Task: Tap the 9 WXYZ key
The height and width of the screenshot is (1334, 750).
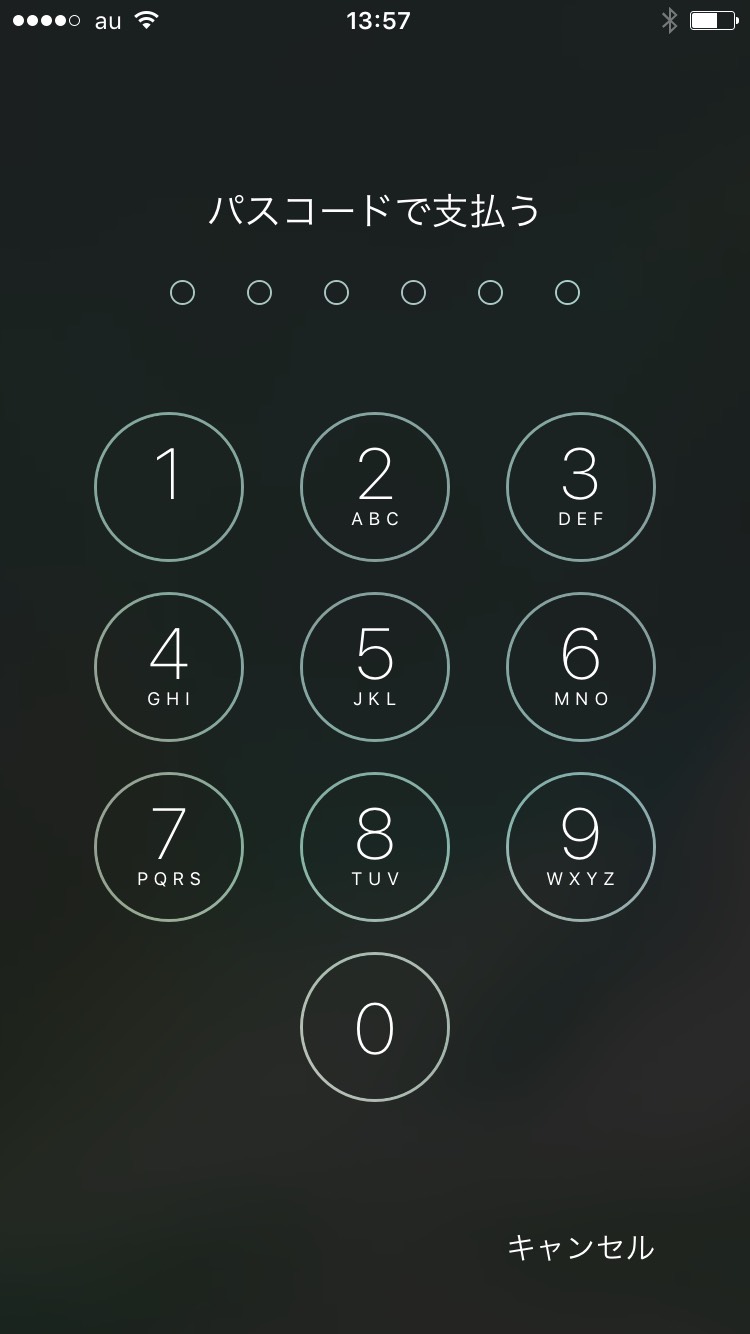Action: coord(581,847)
